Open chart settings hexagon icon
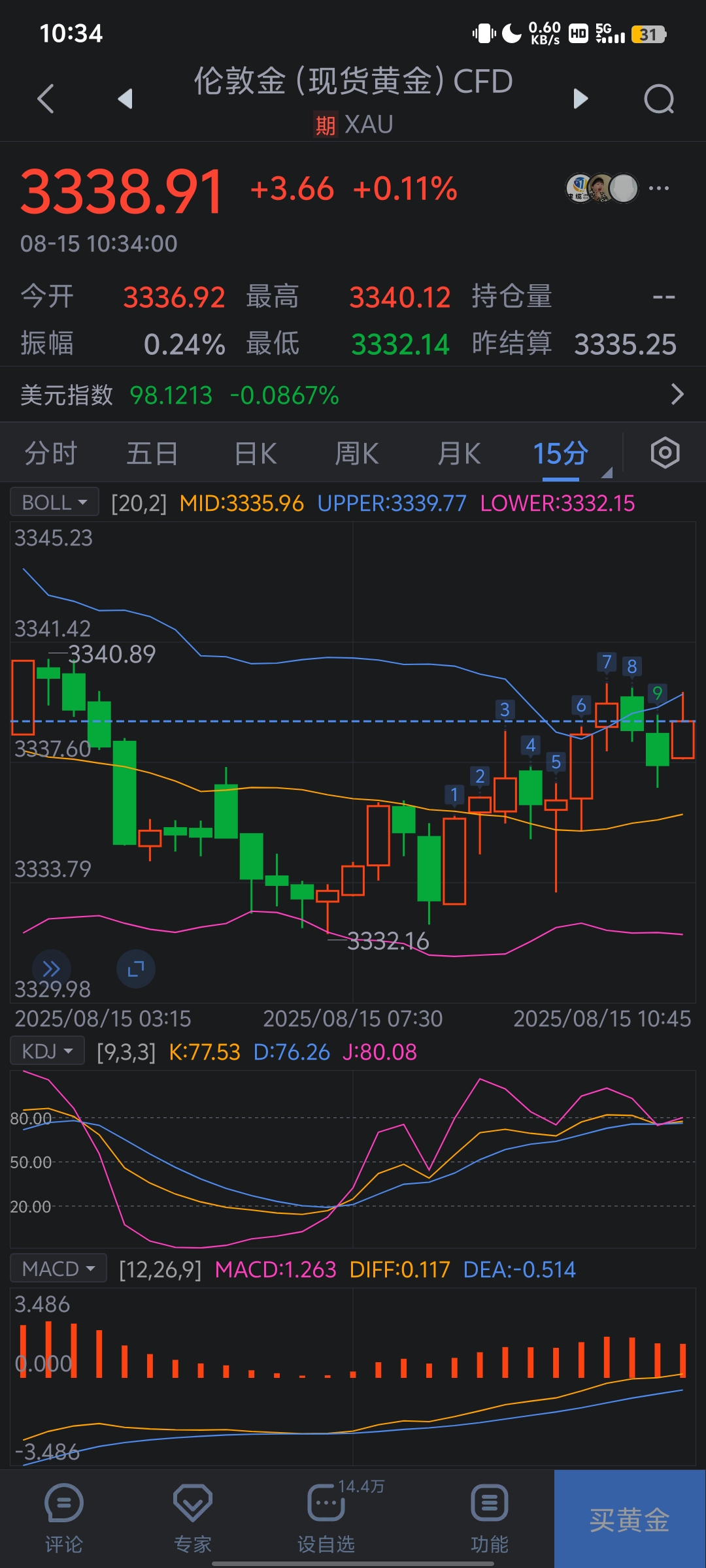This screenshot has height=1568, width=706. click(665, 453)
